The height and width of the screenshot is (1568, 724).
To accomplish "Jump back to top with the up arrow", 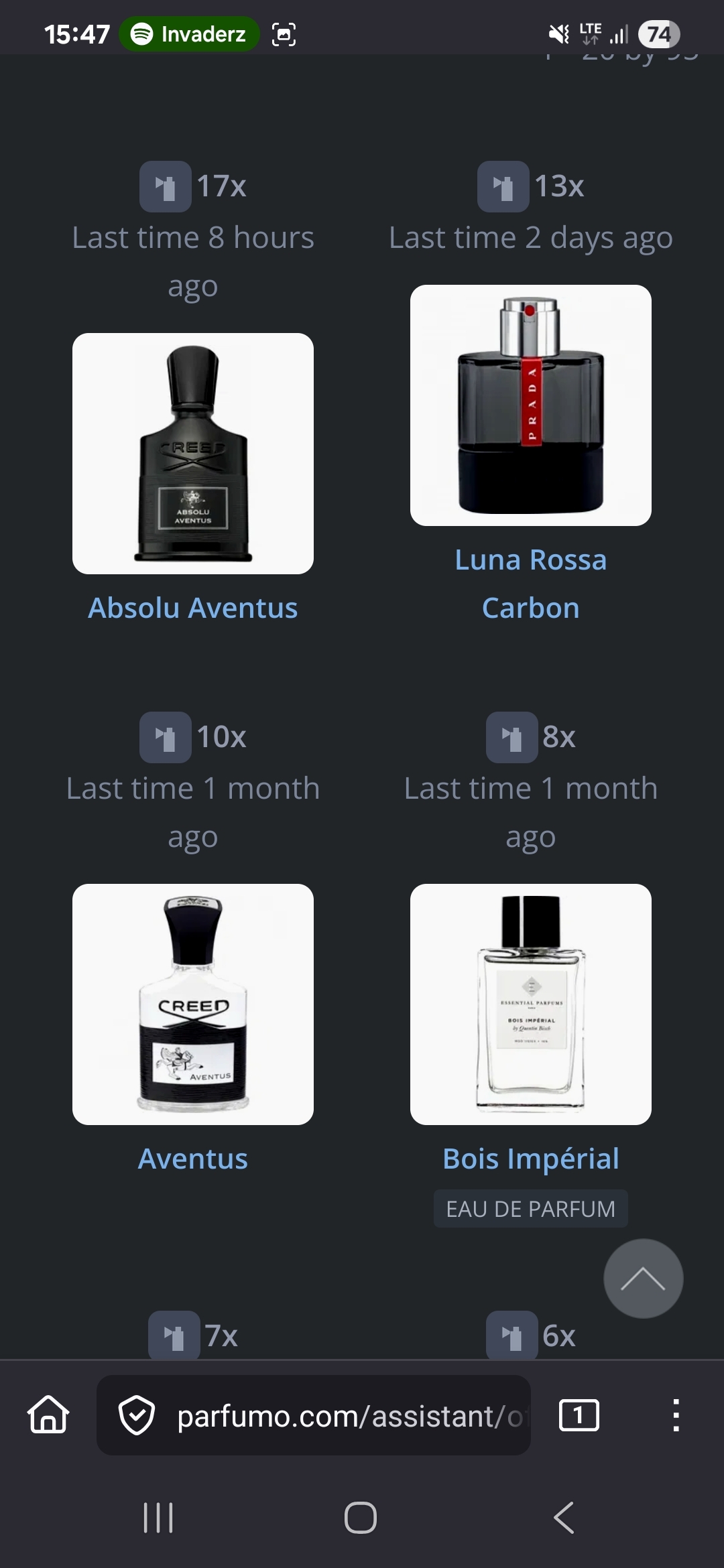I will 643,1279.
